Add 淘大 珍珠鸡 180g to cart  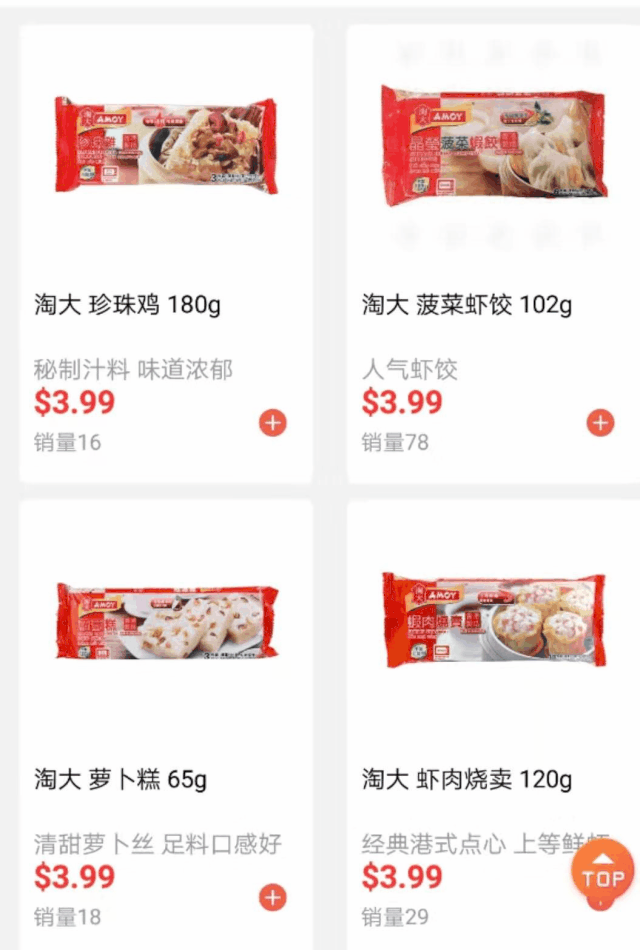tap(272, 423)
